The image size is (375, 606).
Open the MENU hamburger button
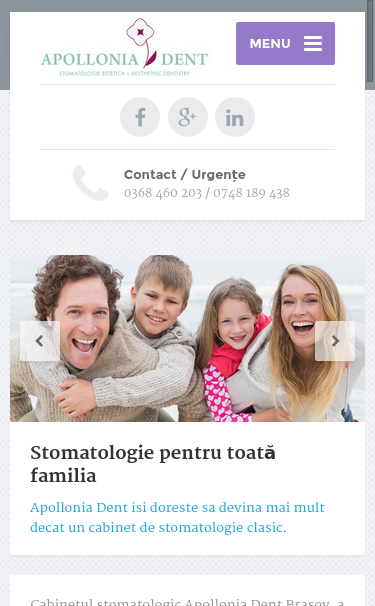(x=285, y=43)
